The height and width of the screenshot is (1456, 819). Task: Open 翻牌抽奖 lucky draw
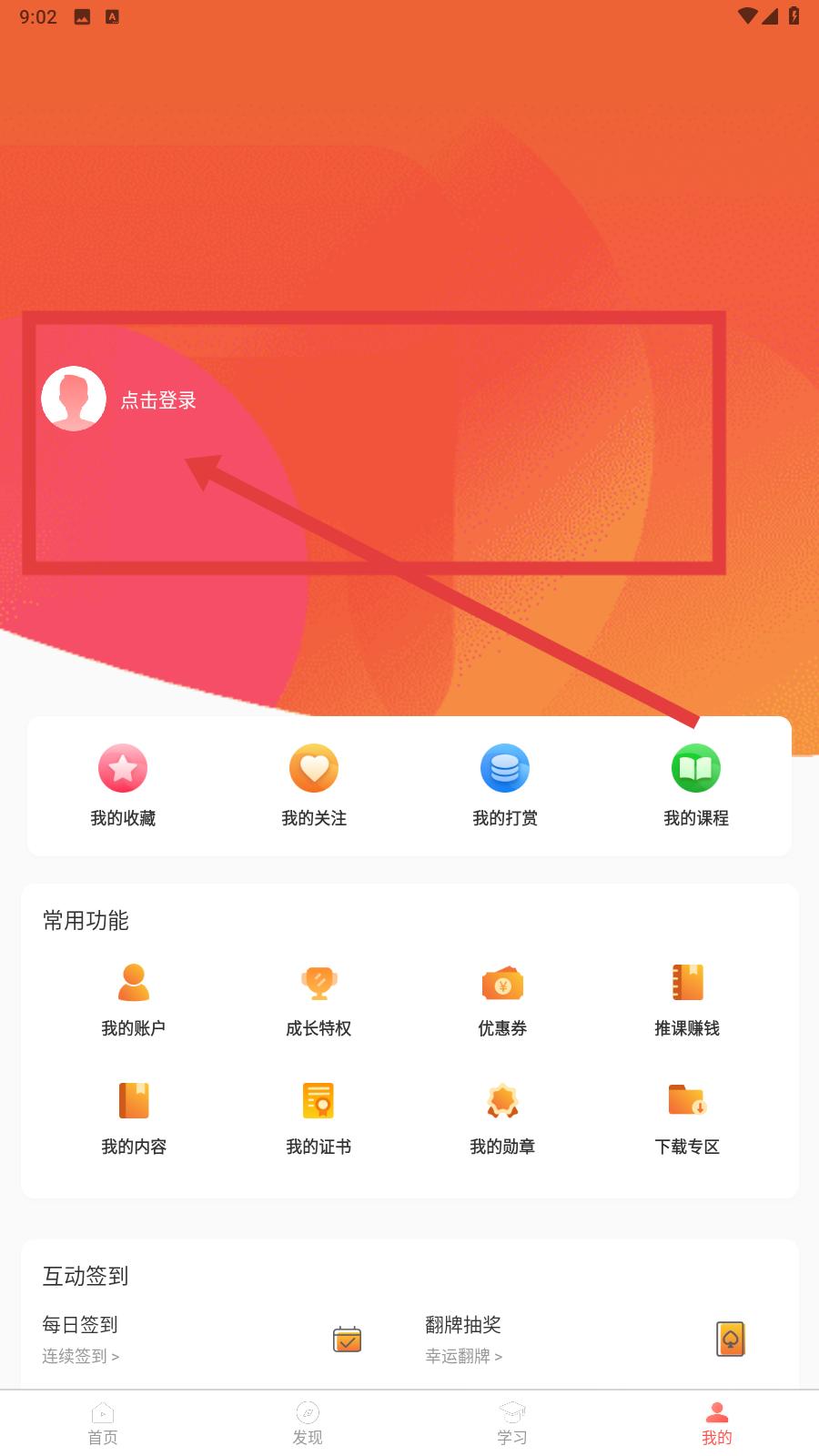point(586,1340)
